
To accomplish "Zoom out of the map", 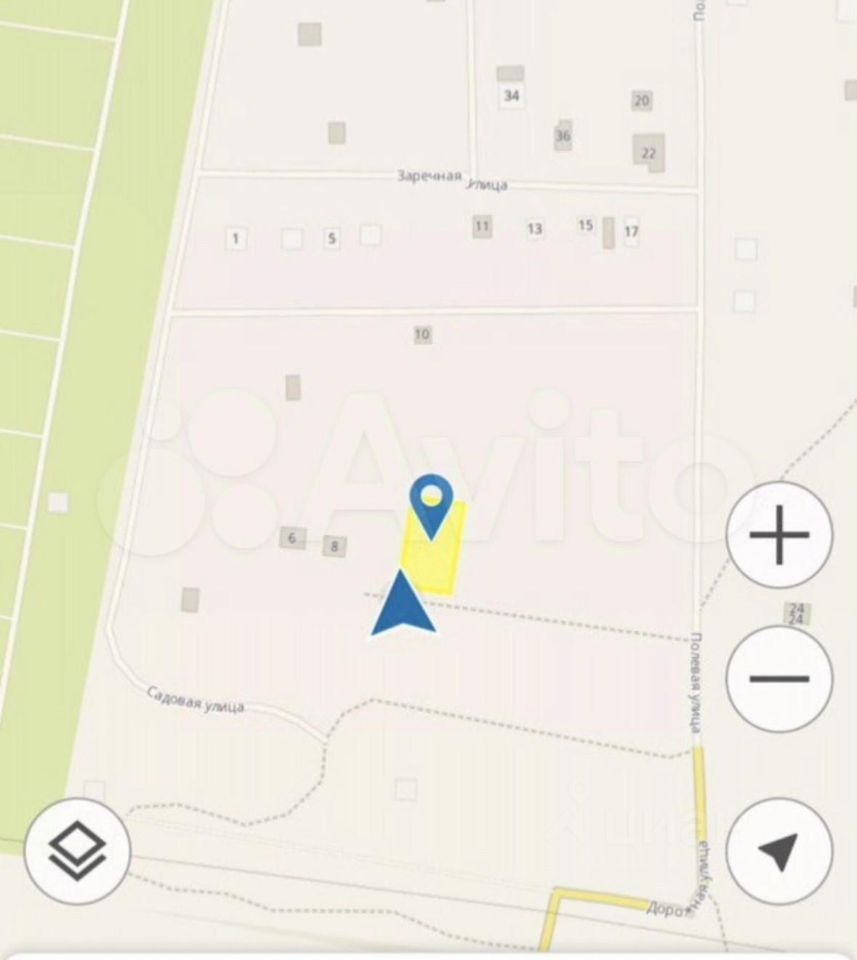I will pos(779,679).
